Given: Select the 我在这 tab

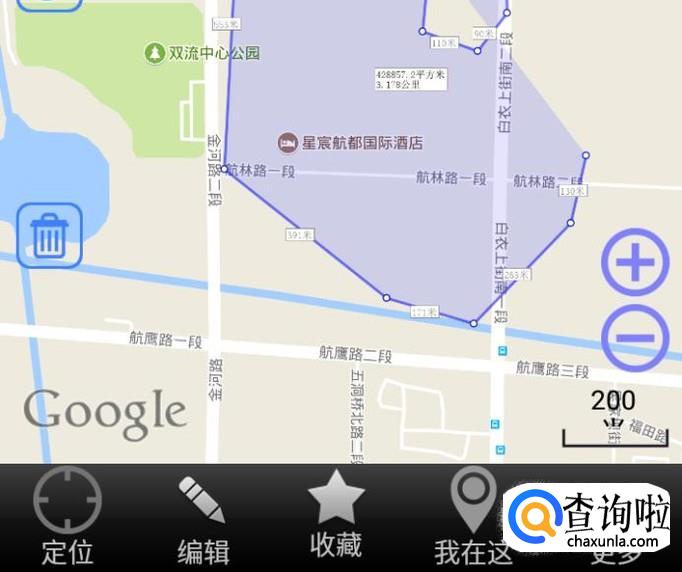Looking at the screenshot, I should [x=473, y=516].
